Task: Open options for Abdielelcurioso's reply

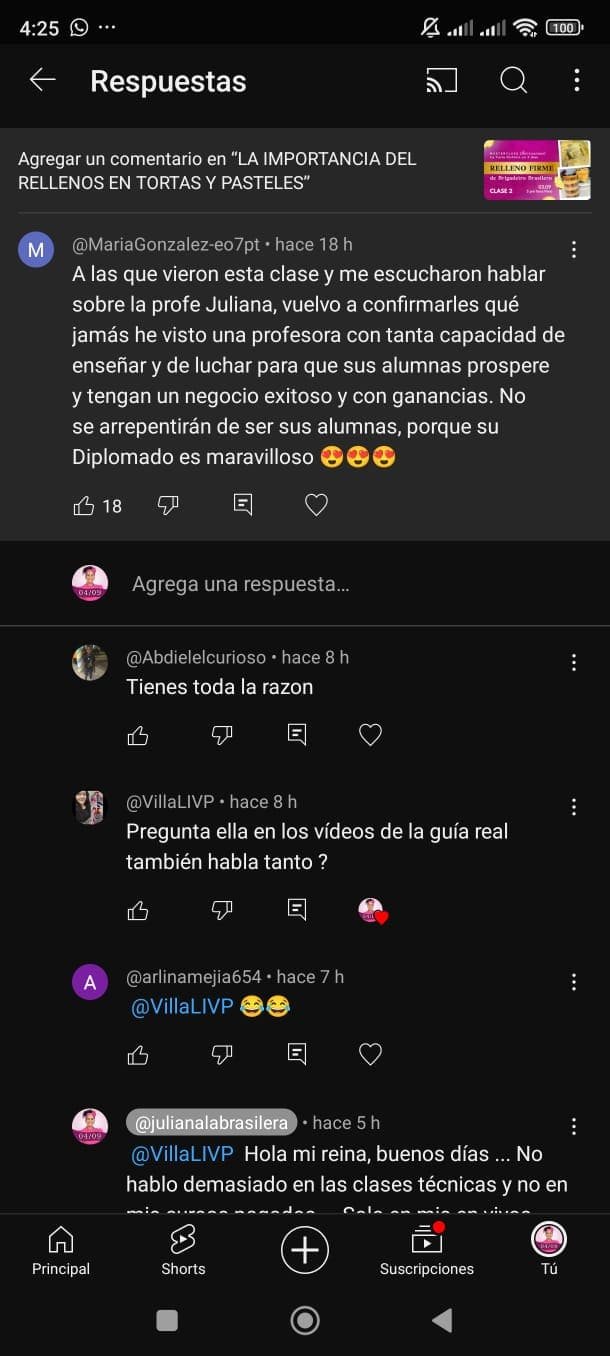Action: (574, 663)
